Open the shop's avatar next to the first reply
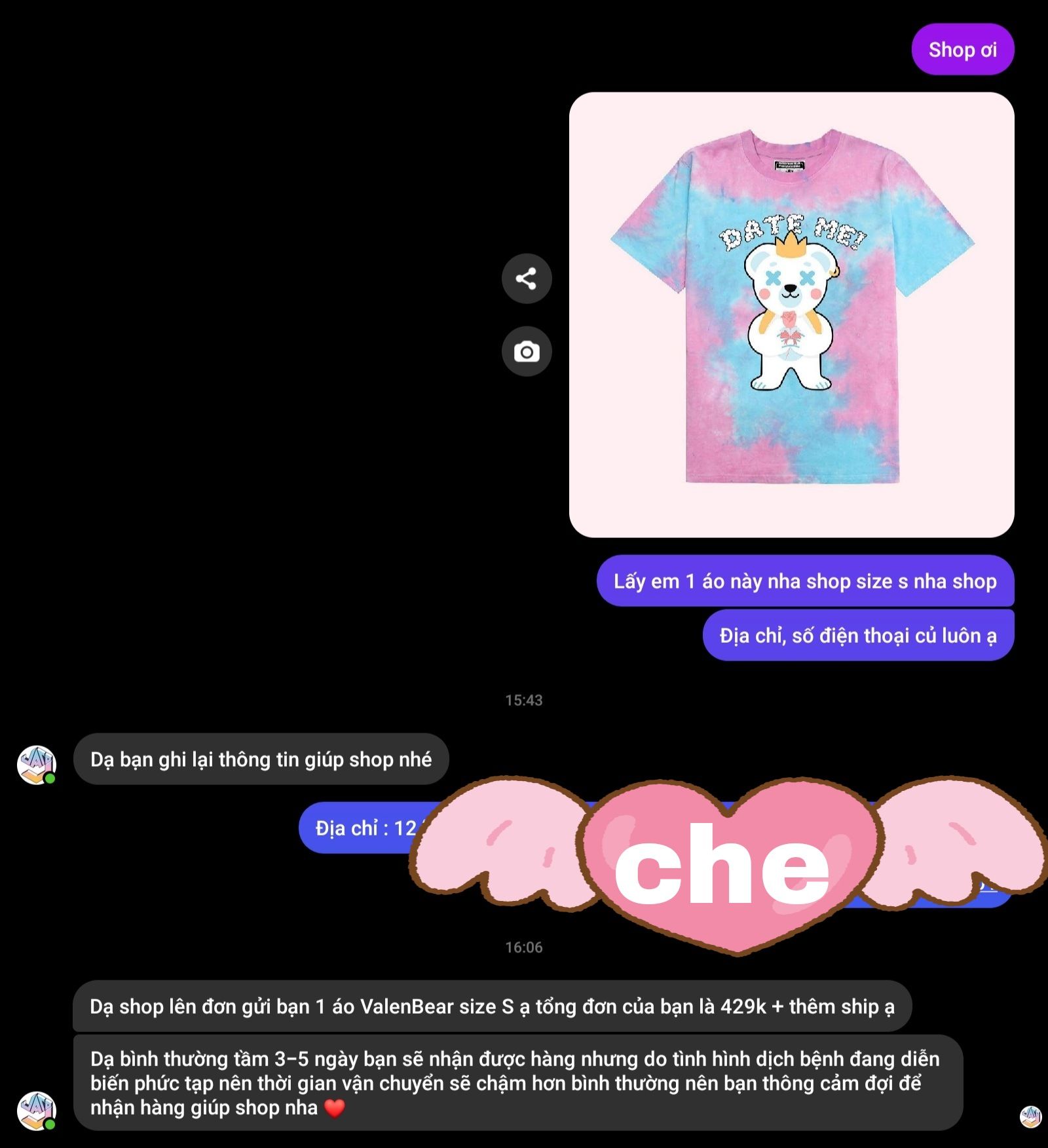1048x1148 pixels. click(37, 765)
